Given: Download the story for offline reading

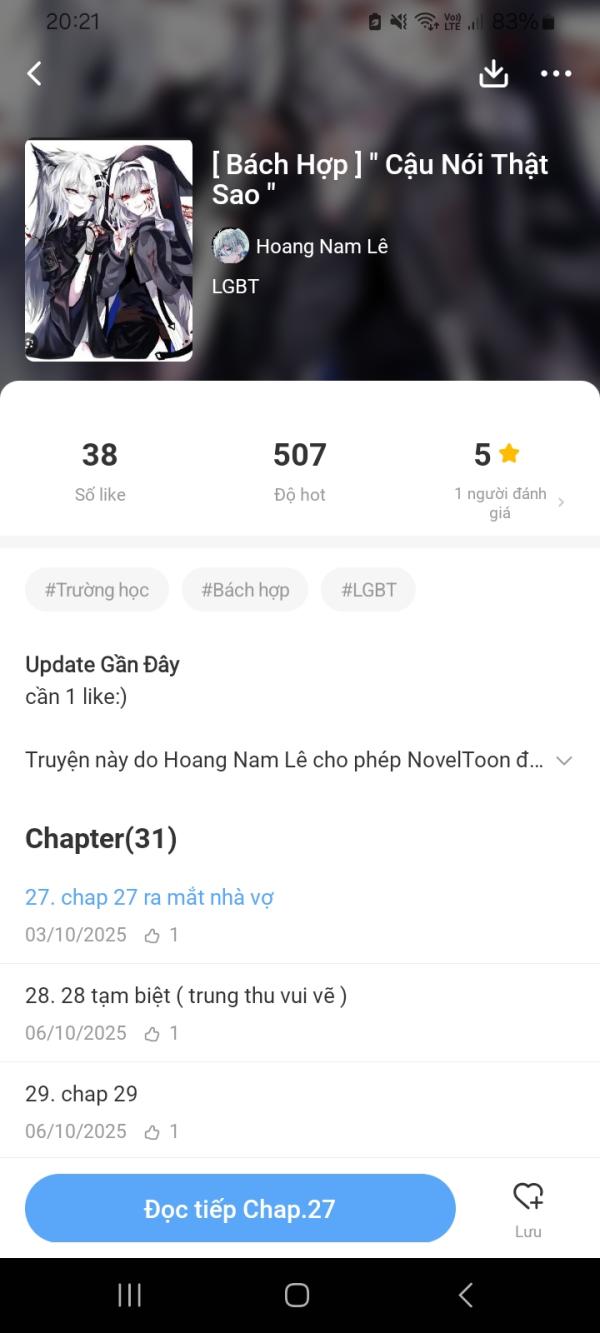Looking at the screenshot, I should (494, 73).
